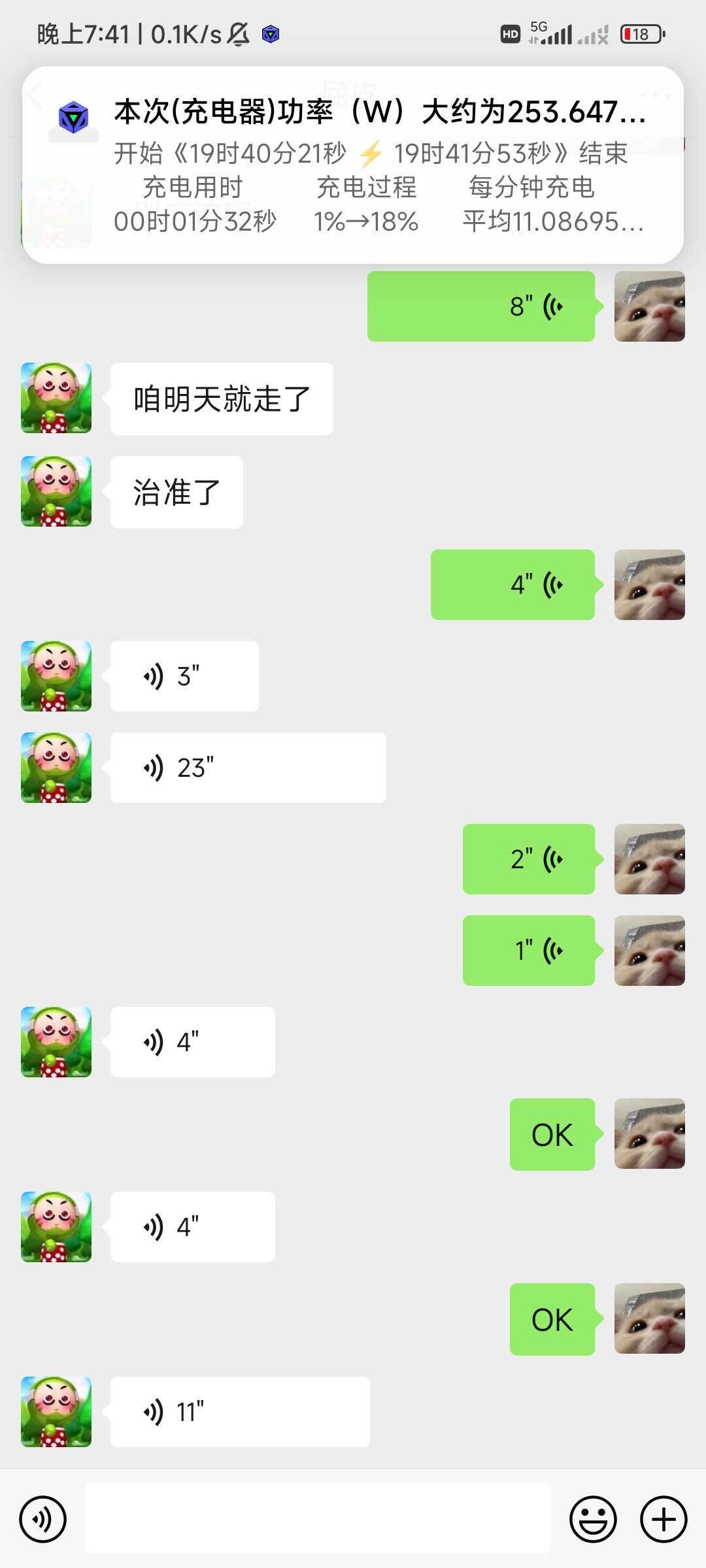Open my cat avatar beside 8-second voice

[649, 306]
